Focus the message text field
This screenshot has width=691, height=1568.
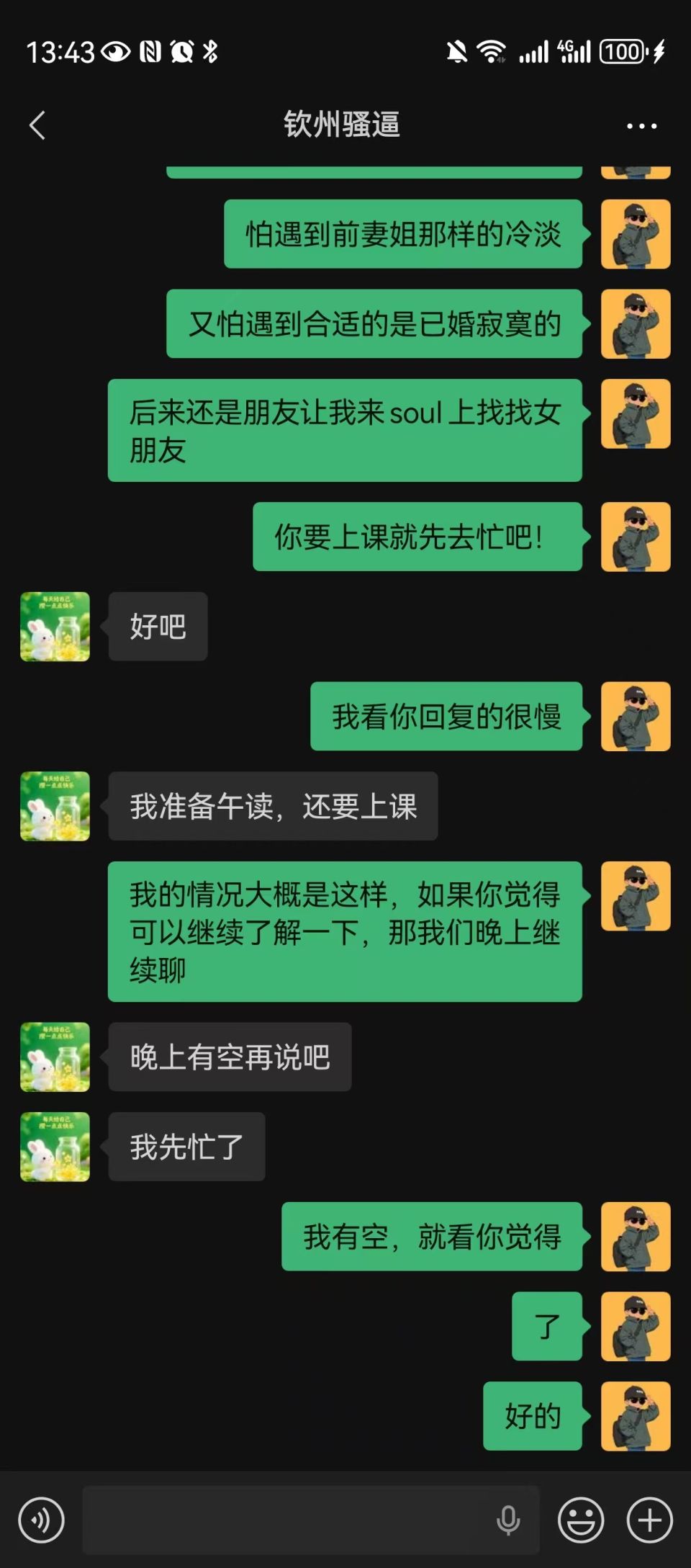click(288, 1520)
